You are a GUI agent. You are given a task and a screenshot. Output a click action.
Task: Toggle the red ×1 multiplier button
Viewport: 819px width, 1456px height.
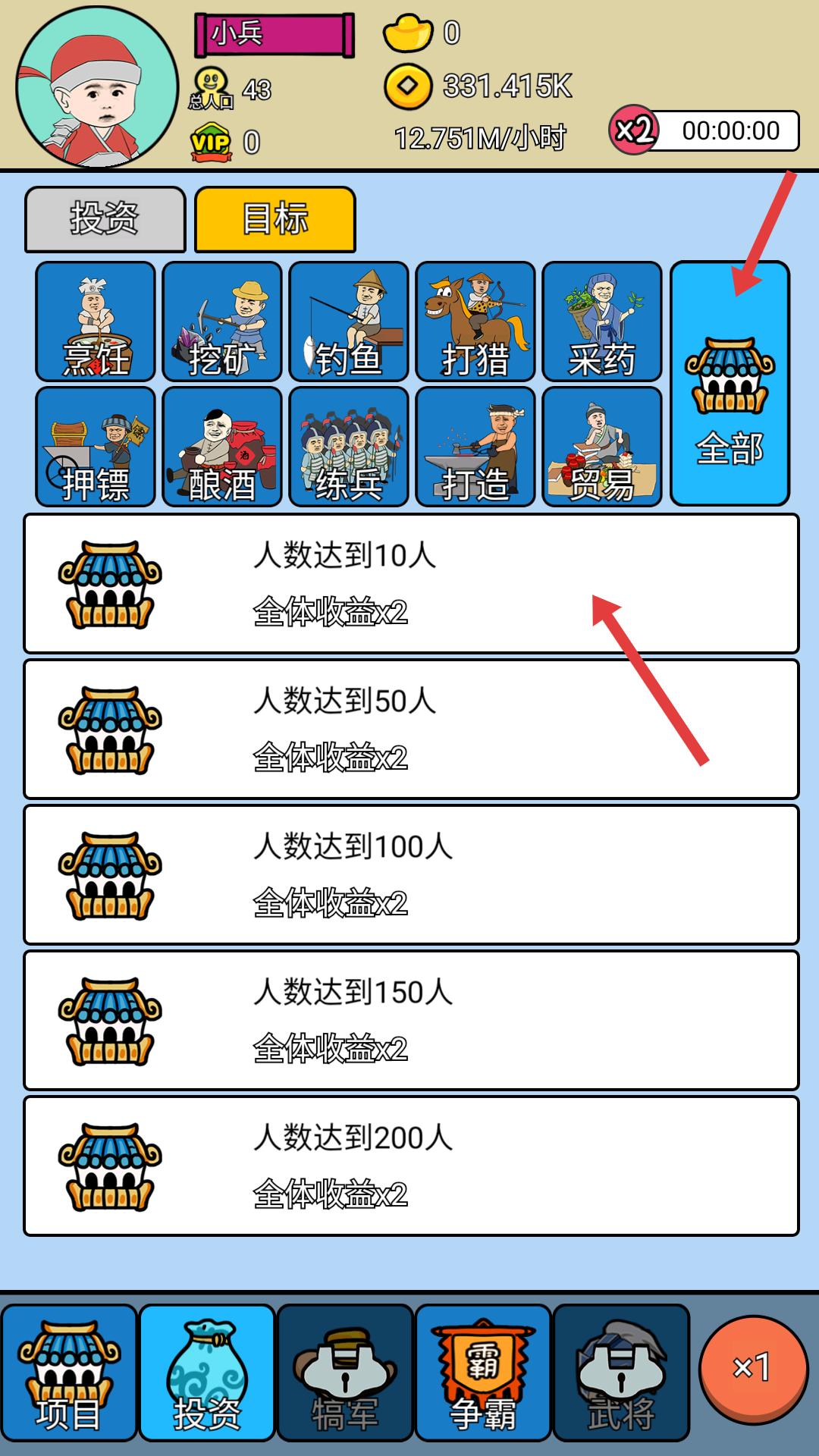pyautogui.click(x=753, y=1367)
